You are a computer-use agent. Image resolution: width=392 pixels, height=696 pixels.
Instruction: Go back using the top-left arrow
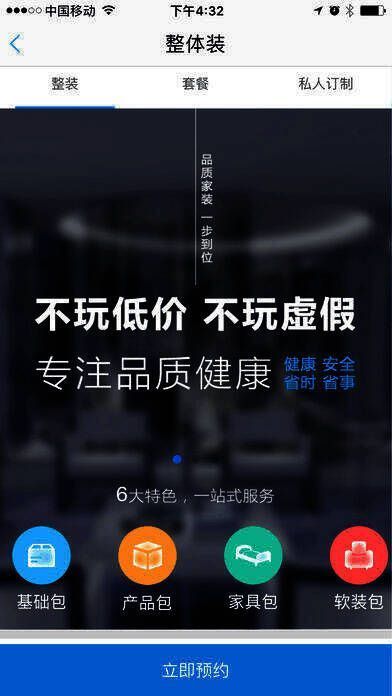pos(16,44)
